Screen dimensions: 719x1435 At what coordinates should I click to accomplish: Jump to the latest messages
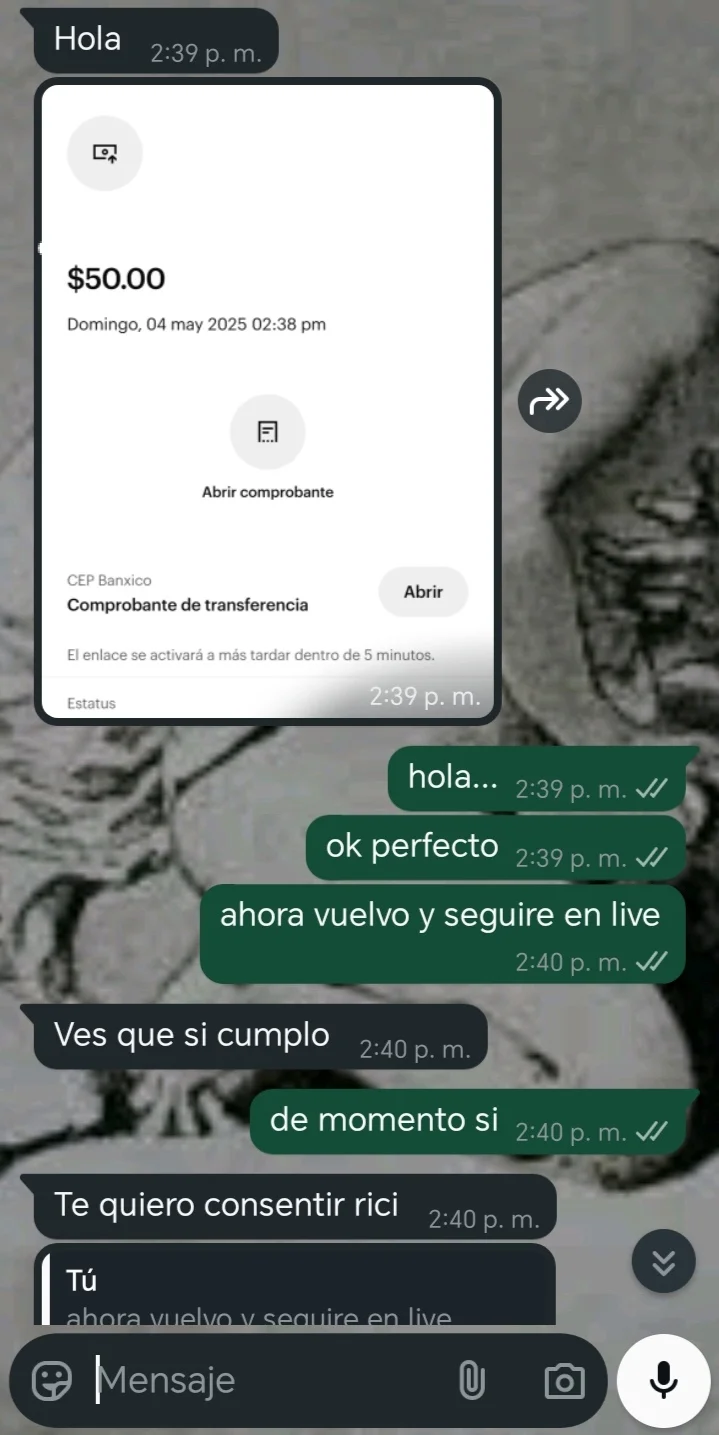click(663, 1263)
